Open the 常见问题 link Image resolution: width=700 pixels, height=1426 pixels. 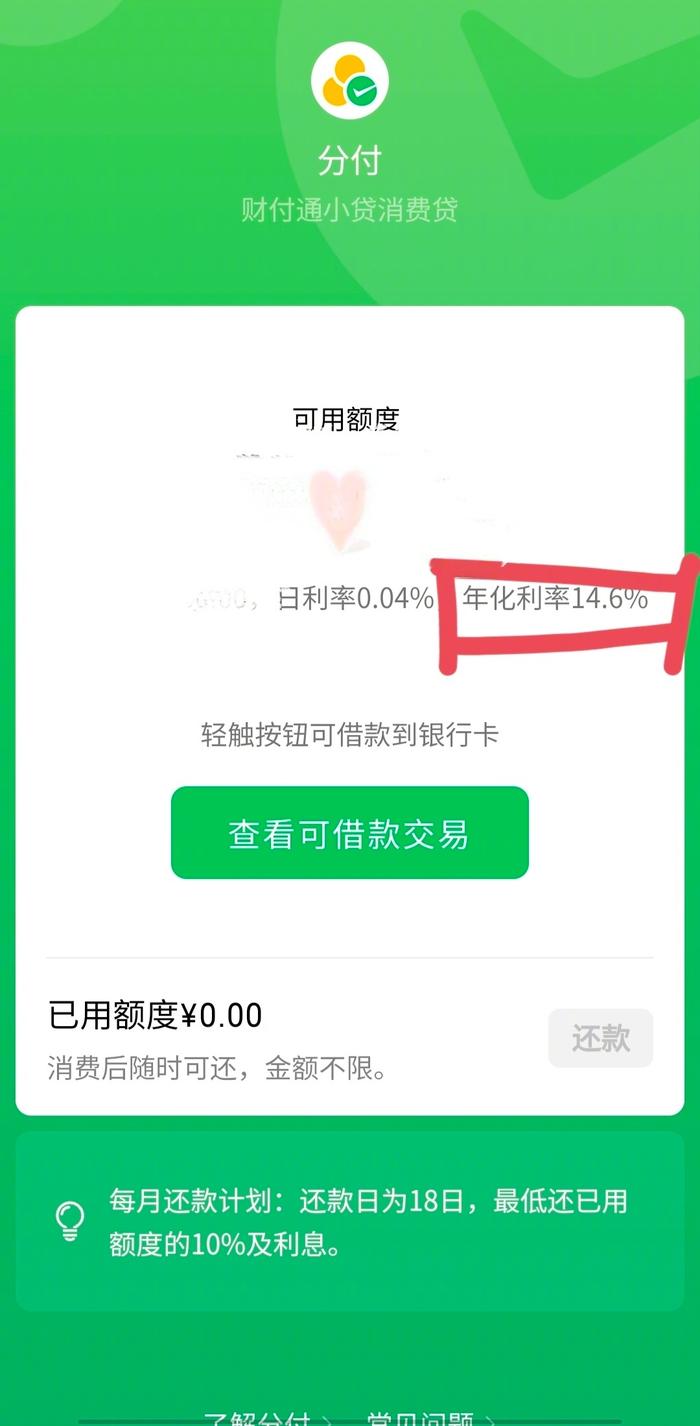point(429,1417)
